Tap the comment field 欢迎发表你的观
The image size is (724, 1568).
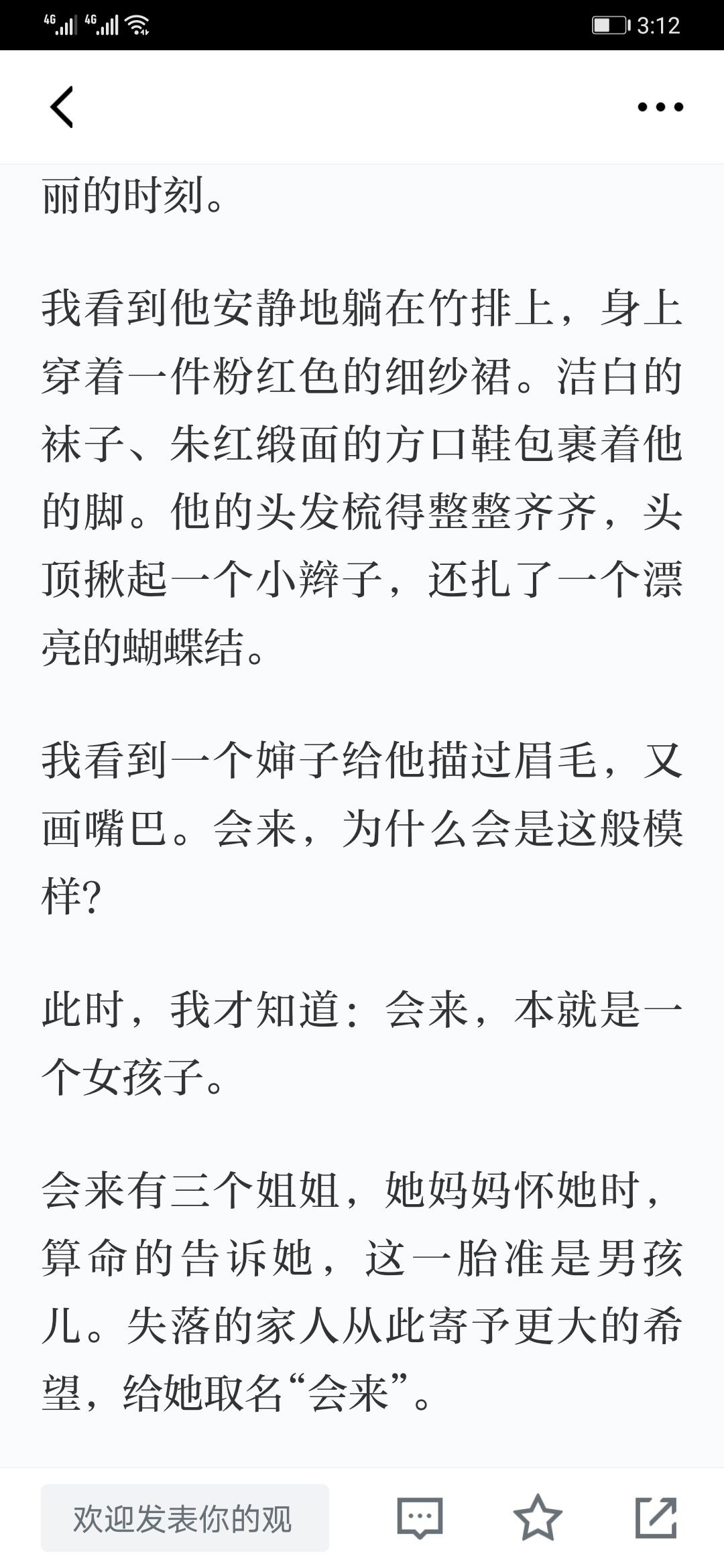[185, 1518]
